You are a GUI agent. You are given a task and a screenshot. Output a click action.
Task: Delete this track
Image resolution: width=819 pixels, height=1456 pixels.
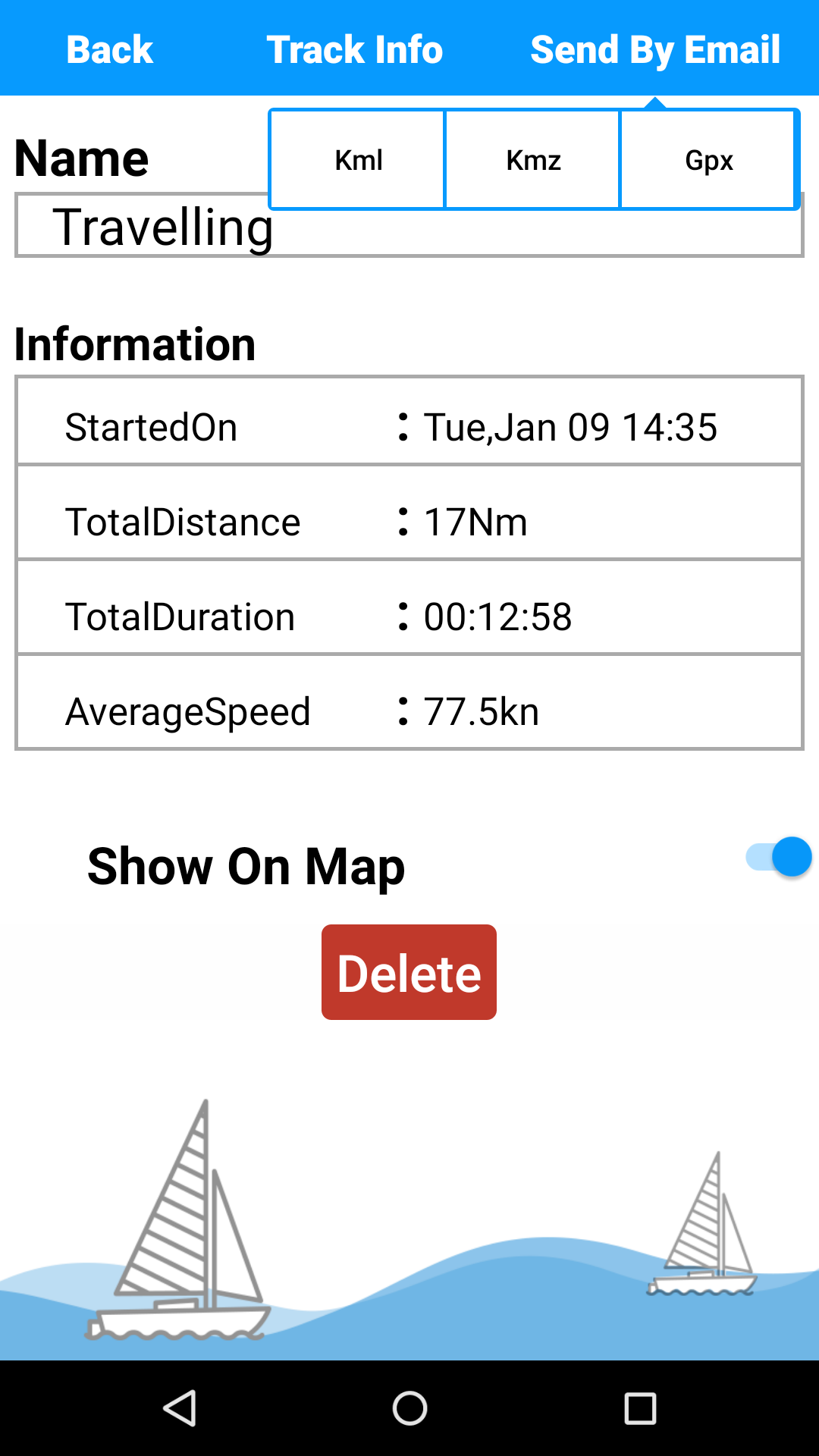coord(409,972)
